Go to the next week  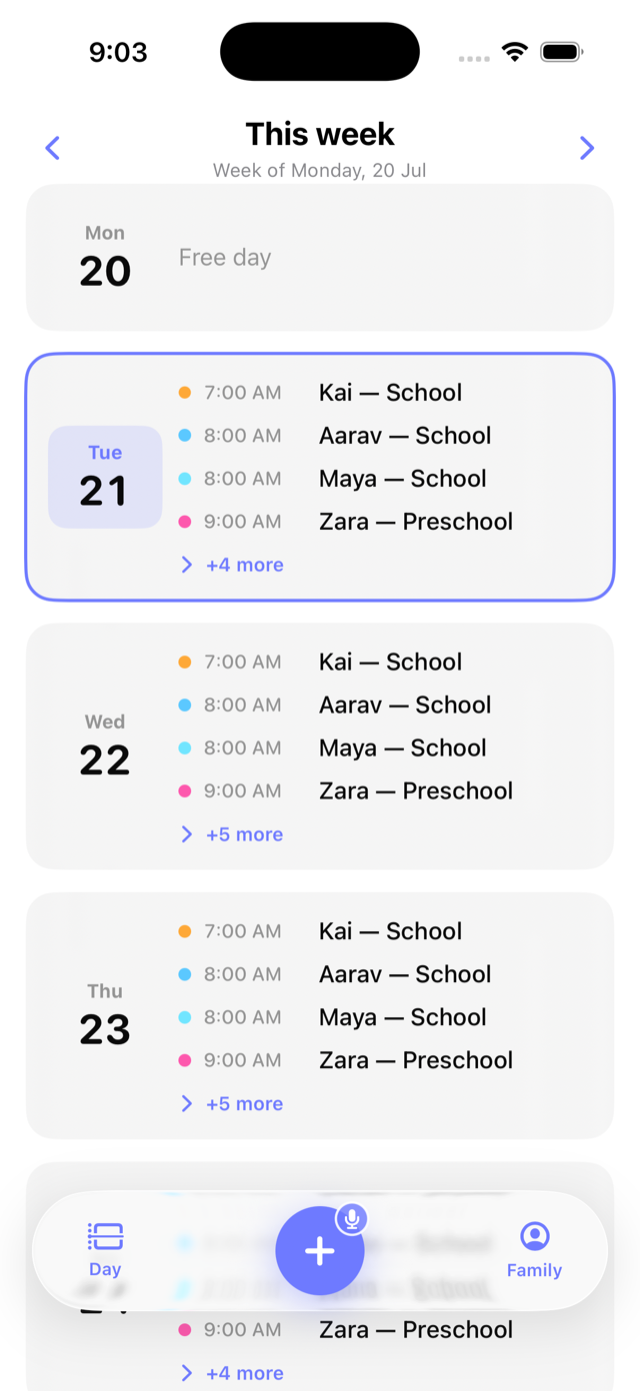tap(587, 148)
